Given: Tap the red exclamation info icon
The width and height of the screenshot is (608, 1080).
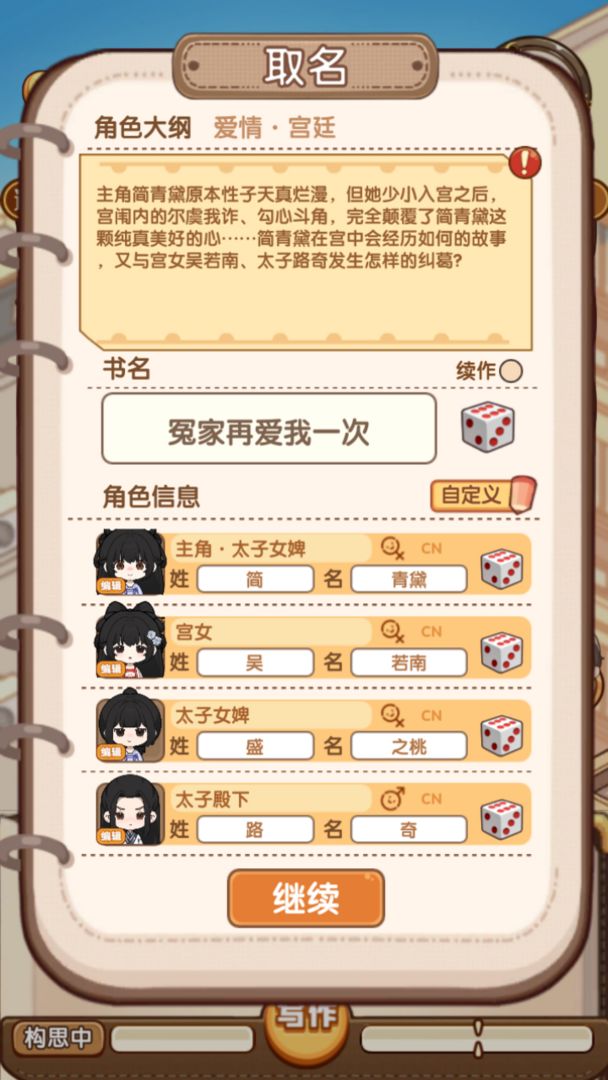Looking at the screenshot, I should [525, 163].
